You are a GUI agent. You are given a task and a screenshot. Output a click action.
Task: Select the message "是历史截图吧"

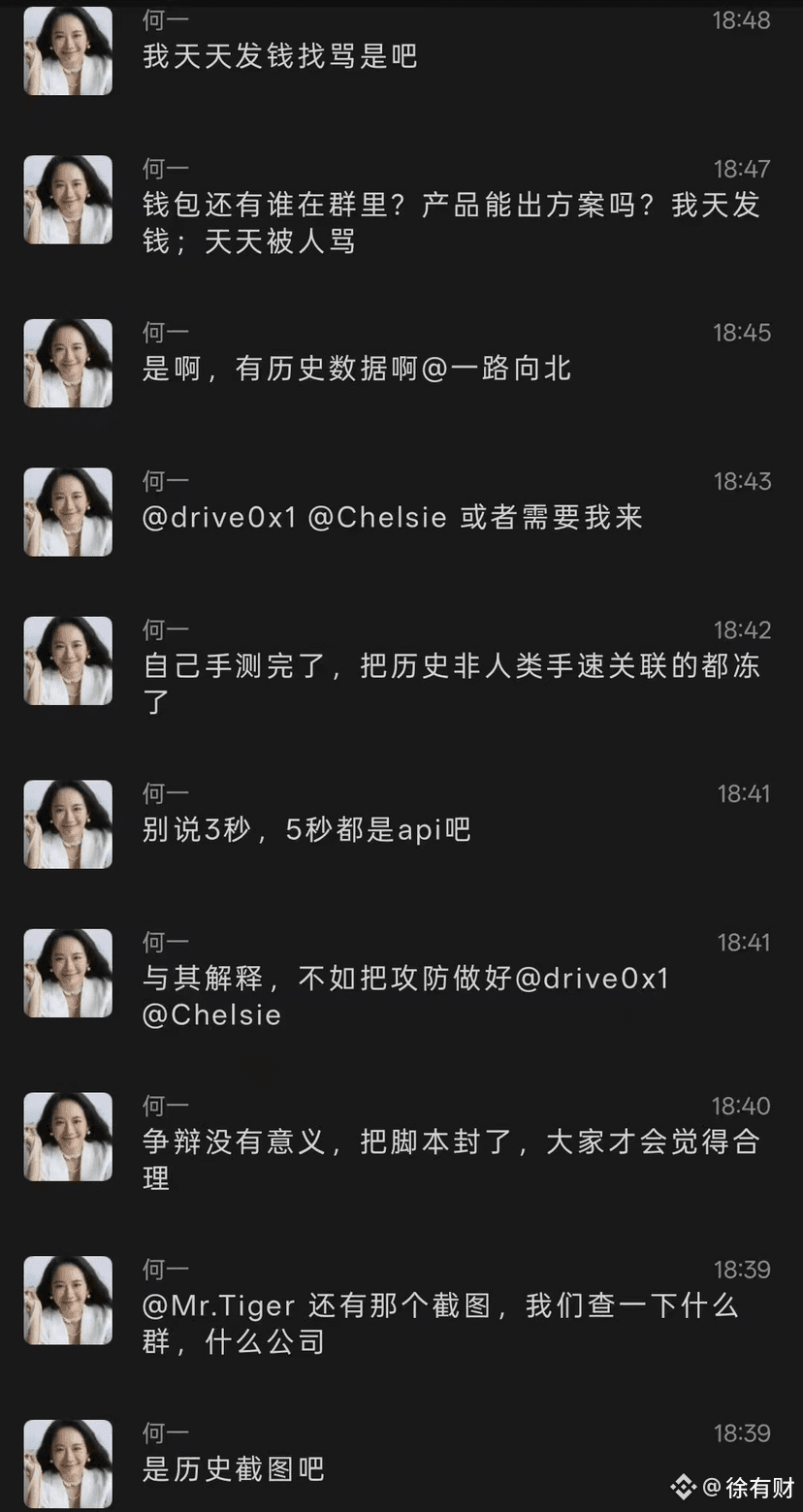(233, 1469)
